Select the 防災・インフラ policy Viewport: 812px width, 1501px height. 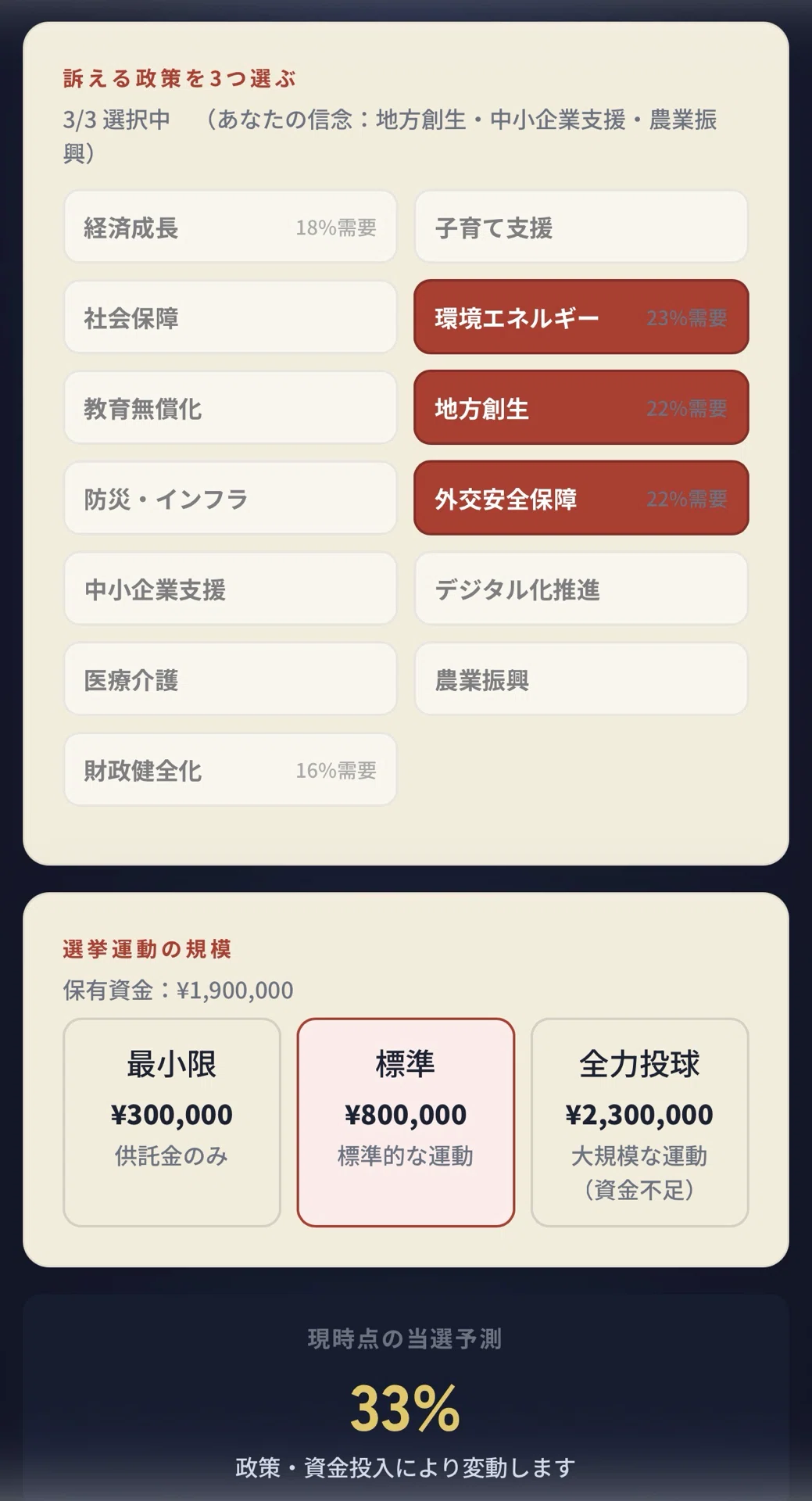coord(230,499)
